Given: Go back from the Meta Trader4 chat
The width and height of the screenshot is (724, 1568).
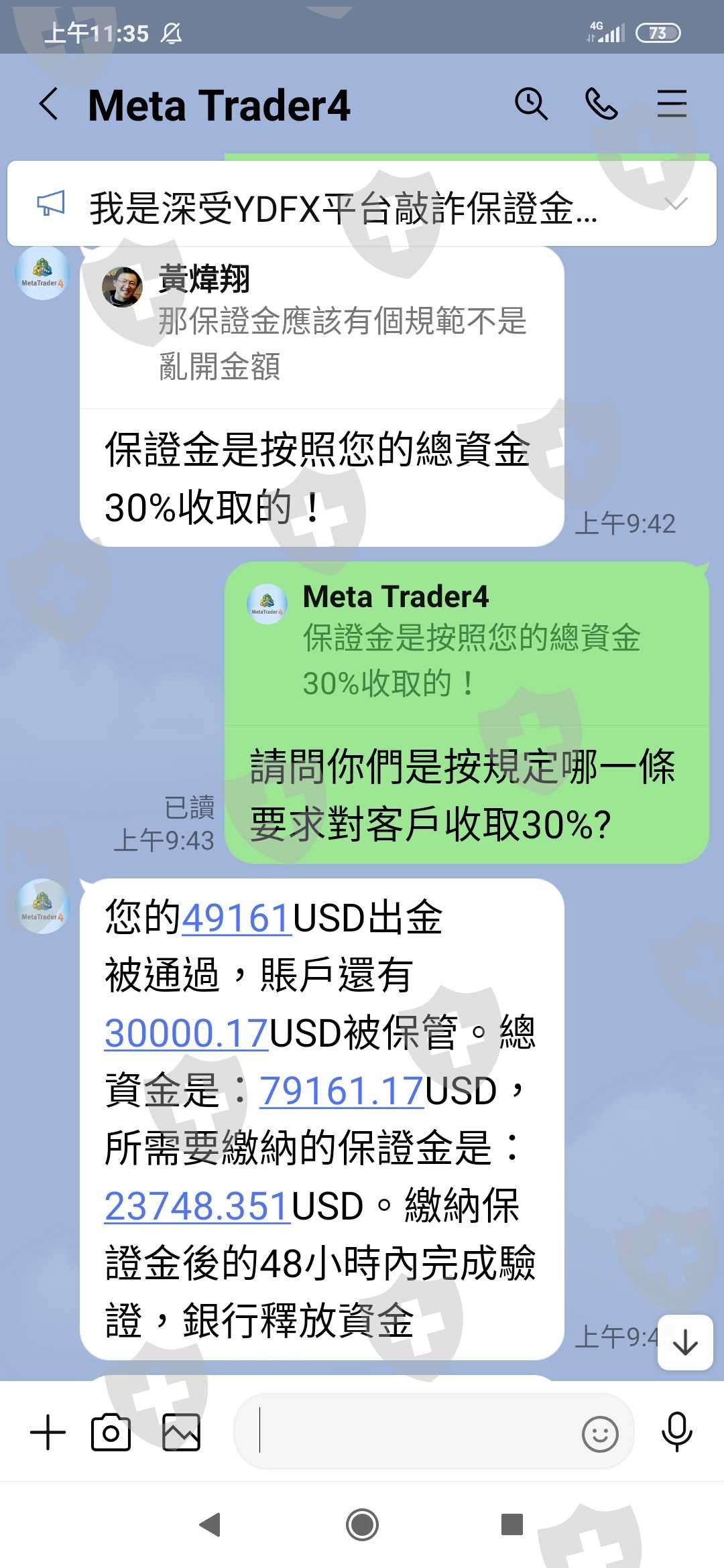Looking at the screenshot, I should [48, 105].
